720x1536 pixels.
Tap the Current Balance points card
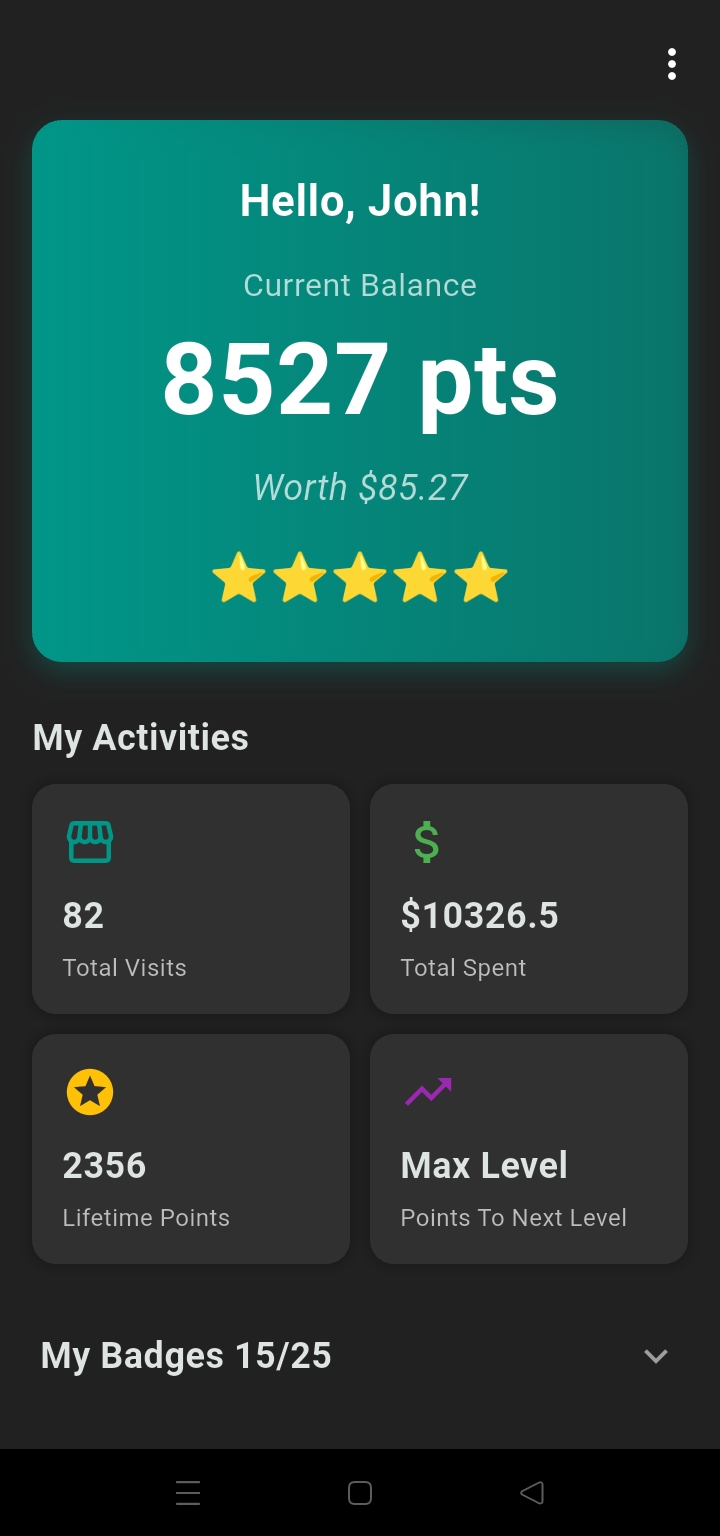point(360,390)
